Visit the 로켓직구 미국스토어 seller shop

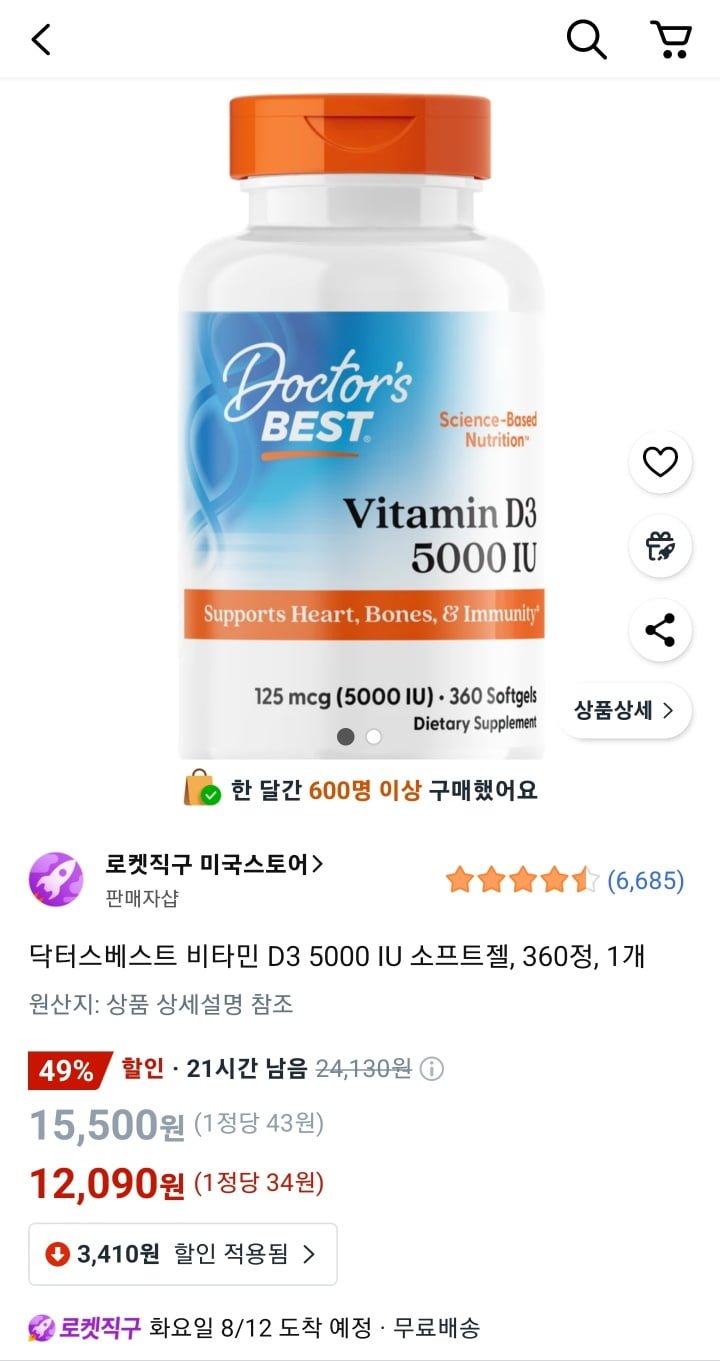(x=214, y=865)
